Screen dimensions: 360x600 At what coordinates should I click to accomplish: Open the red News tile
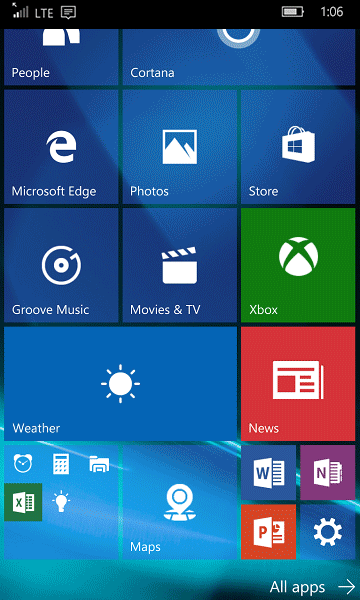[298, 384]
